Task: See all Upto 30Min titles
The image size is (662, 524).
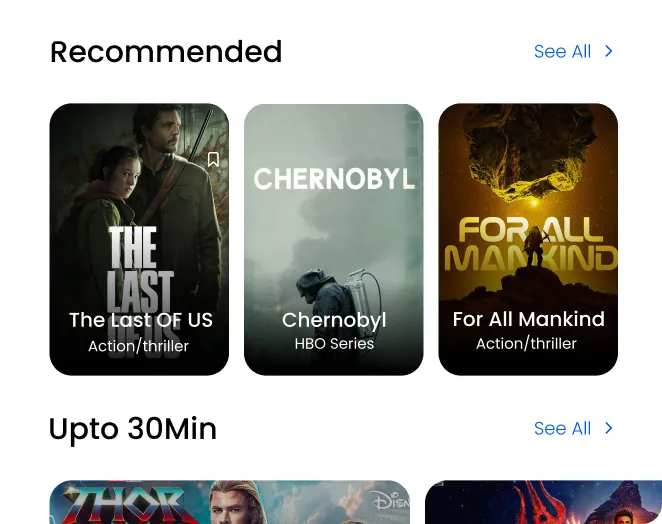Action: tap(573, 428)
